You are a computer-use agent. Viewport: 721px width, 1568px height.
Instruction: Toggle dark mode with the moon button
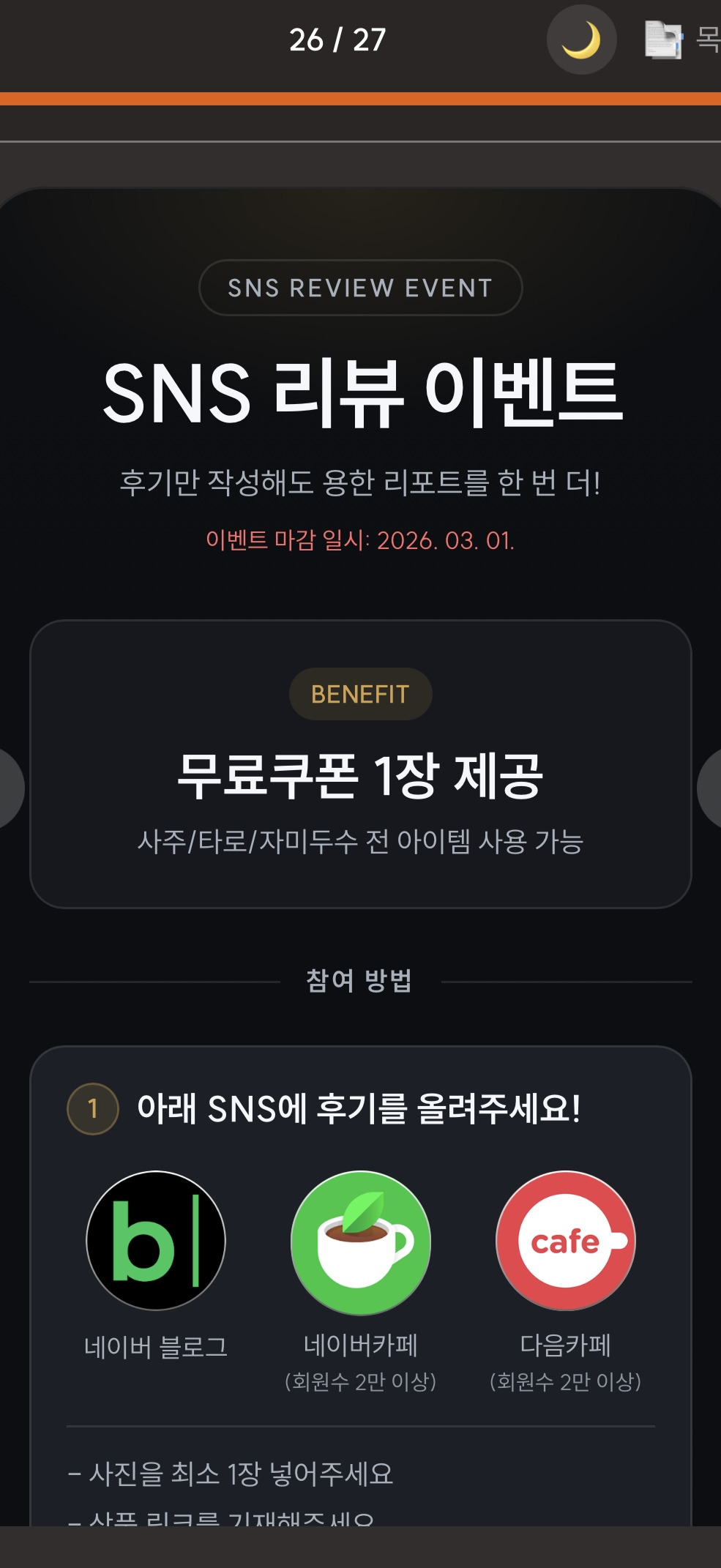pos(580,38)
